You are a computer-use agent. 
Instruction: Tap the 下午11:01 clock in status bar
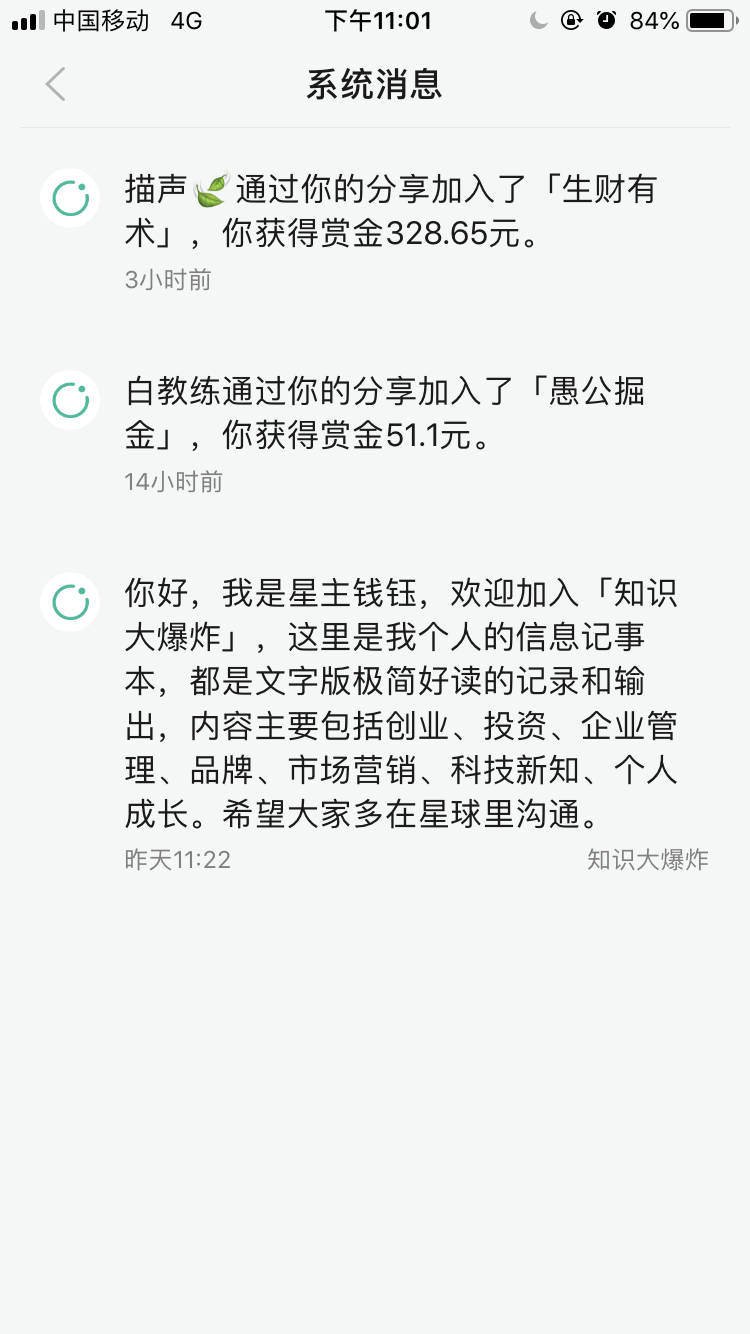pos(375,20)
